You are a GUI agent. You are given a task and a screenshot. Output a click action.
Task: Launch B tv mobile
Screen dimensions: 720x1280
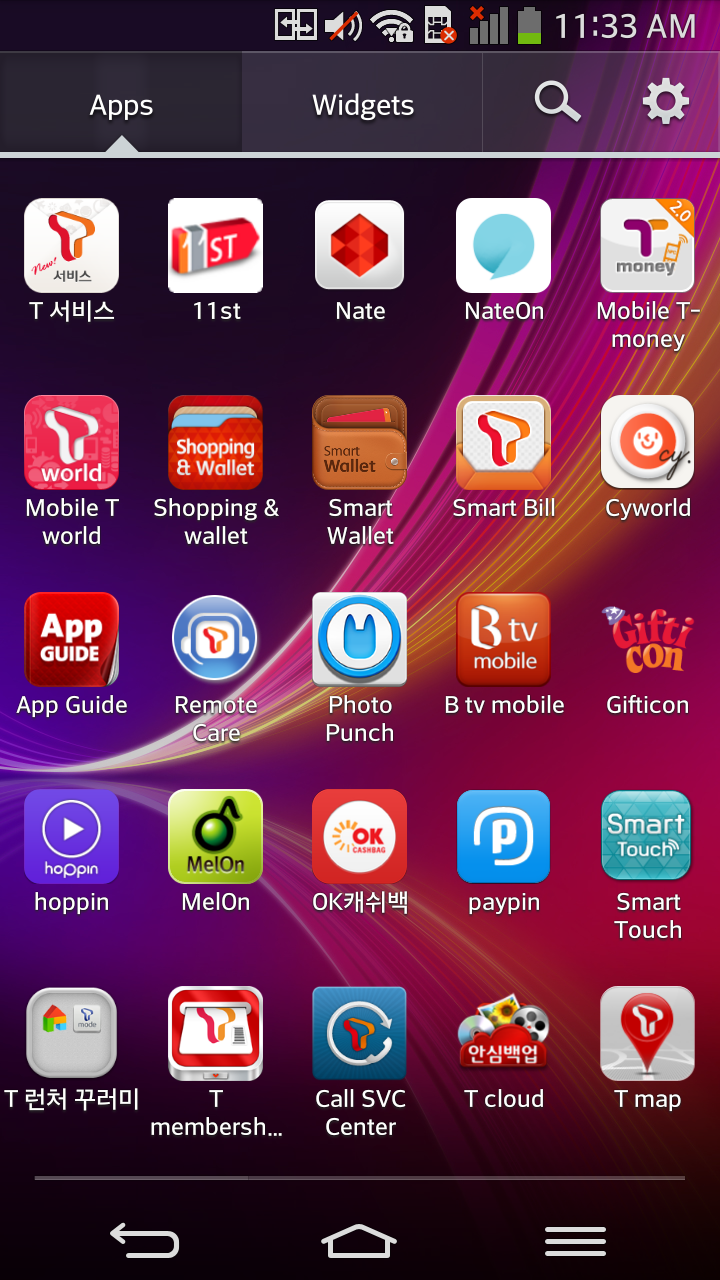click(x=503, y=639)
